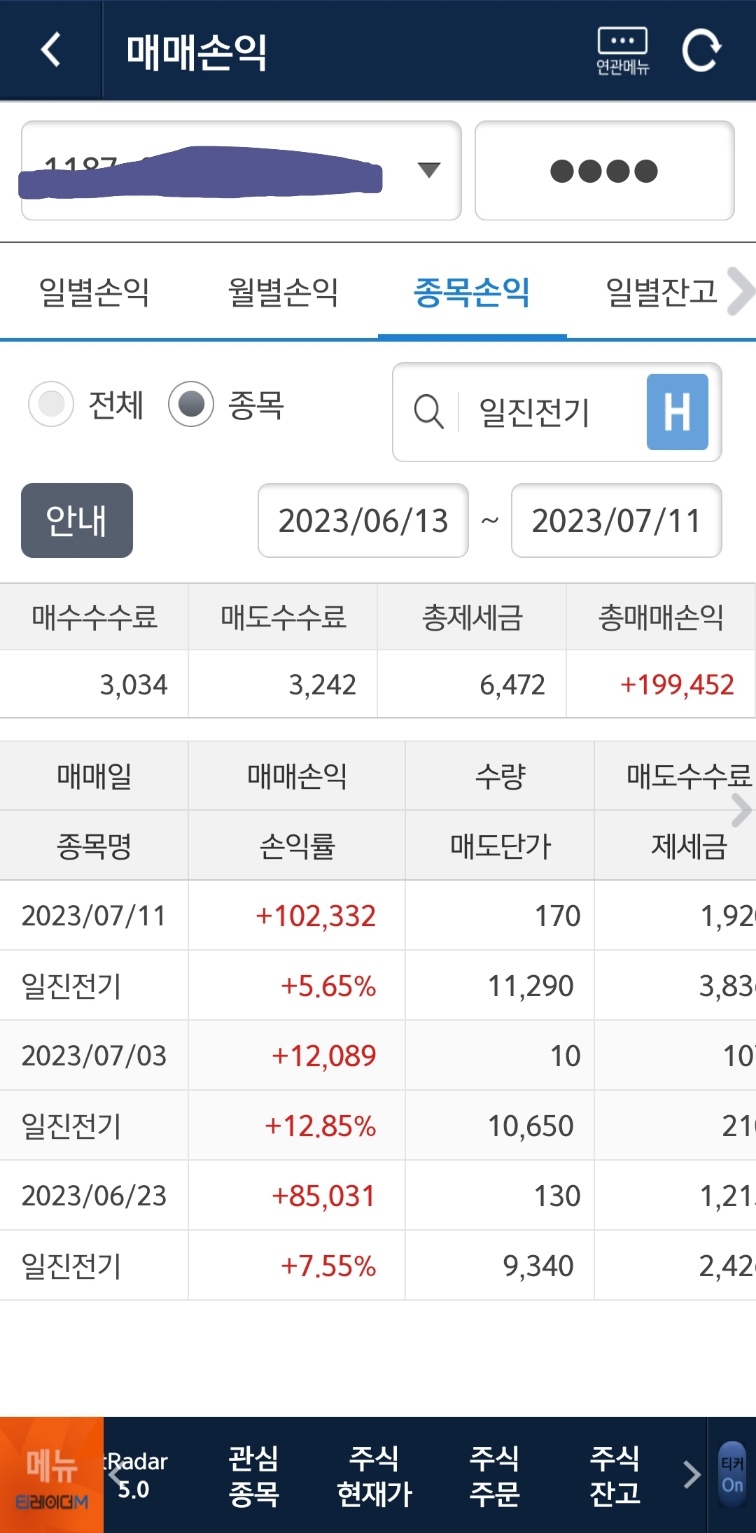Change the start date 2023/06/13
Viewport: 756px width, 1533px height.
[363, 520]
